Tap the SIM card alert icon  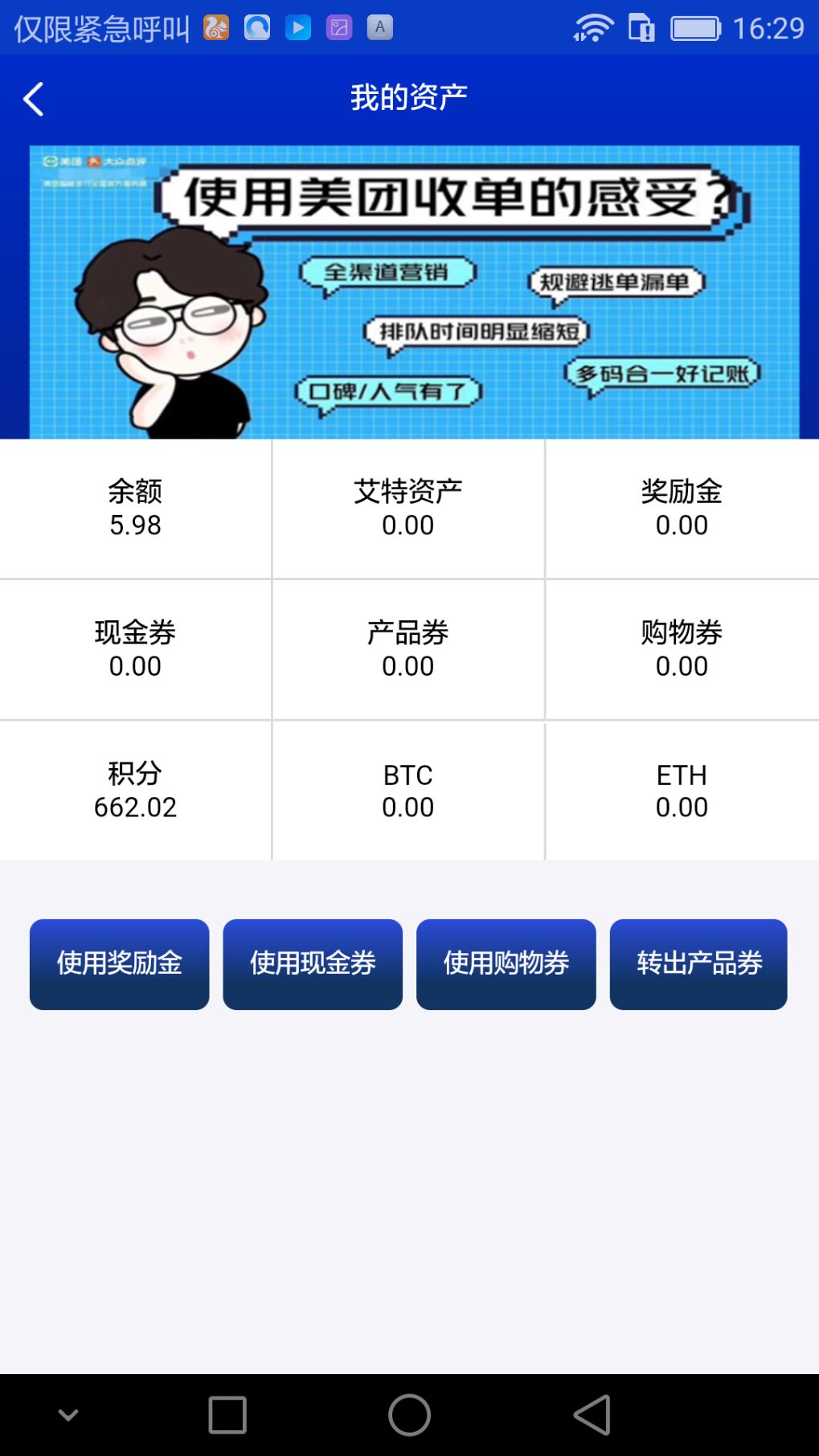click(641, 28)
